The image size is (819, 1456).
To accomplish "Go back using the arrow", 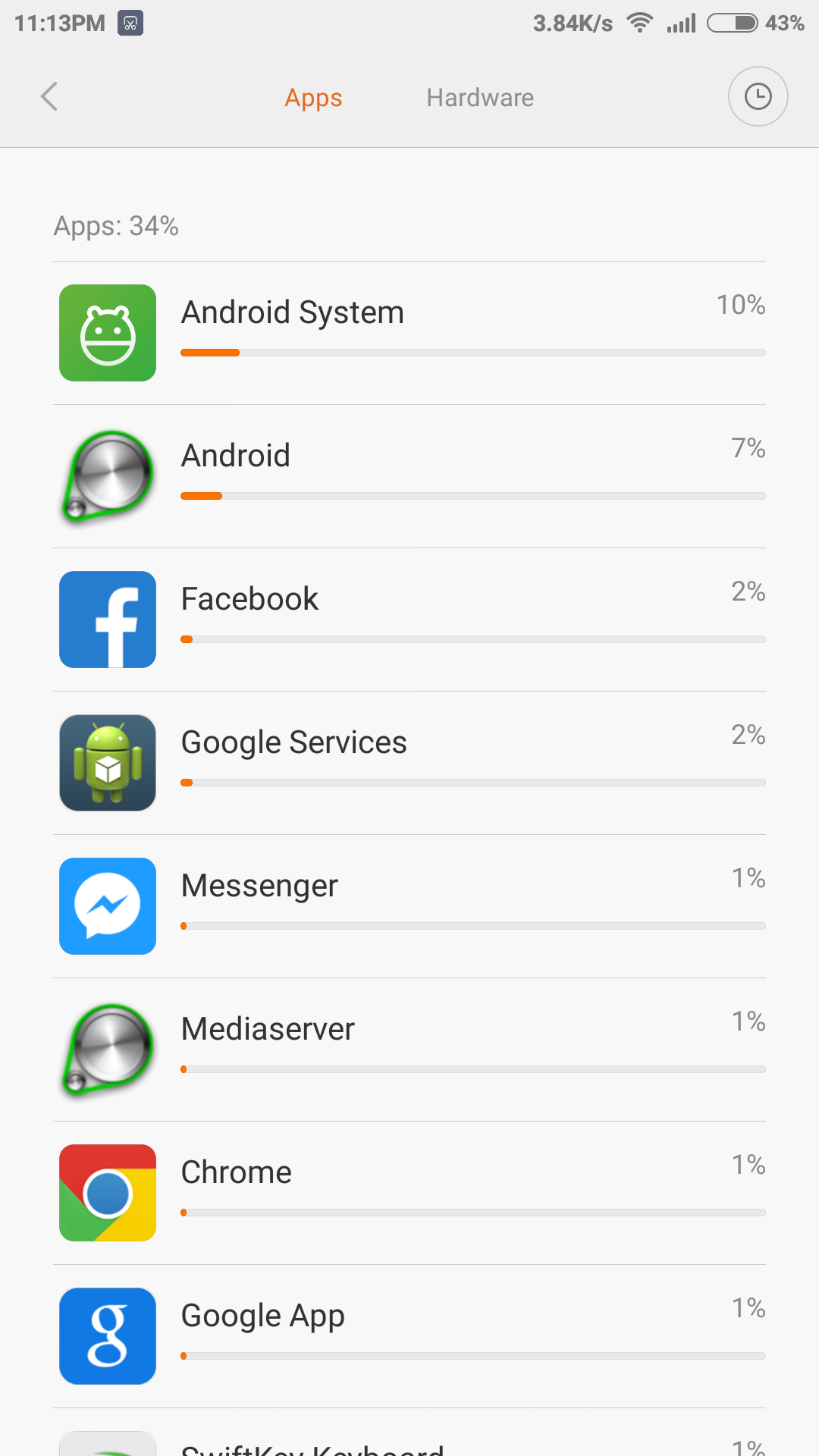I will click(49, 97).
